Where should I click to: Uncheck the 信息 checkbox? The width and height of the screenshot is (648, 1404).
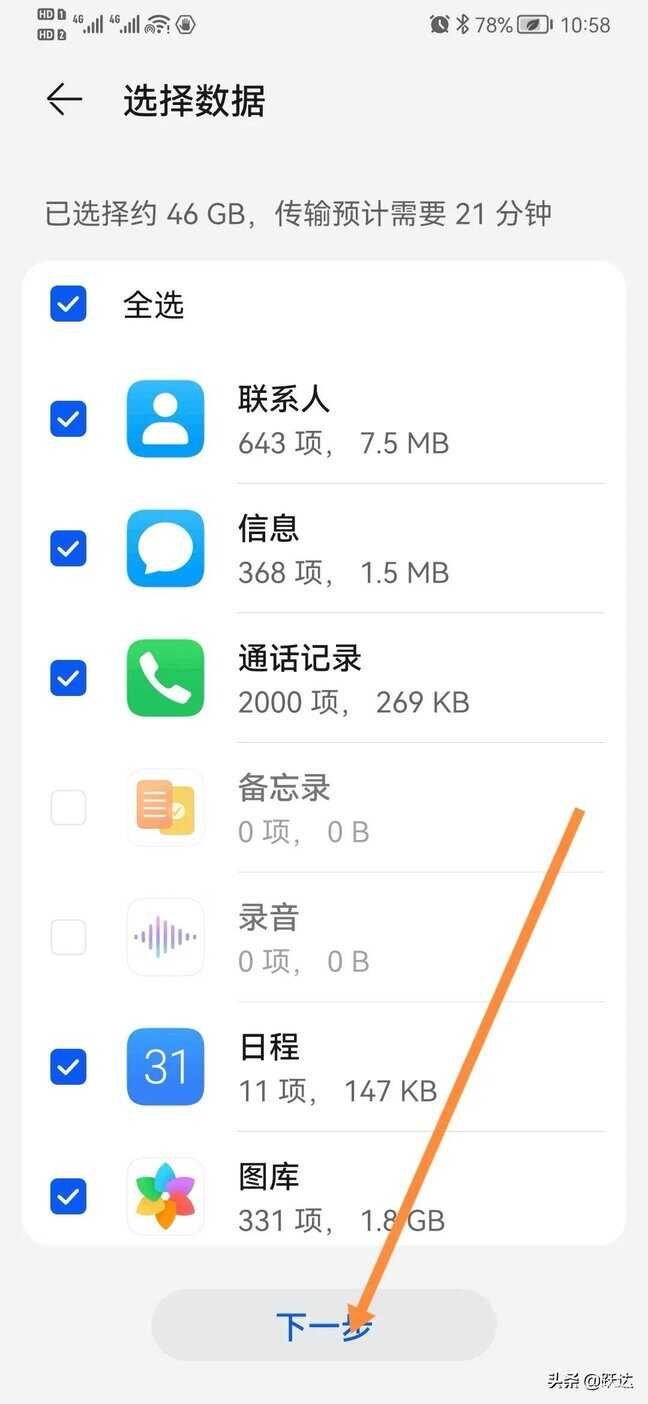click(x=68, y=548)
